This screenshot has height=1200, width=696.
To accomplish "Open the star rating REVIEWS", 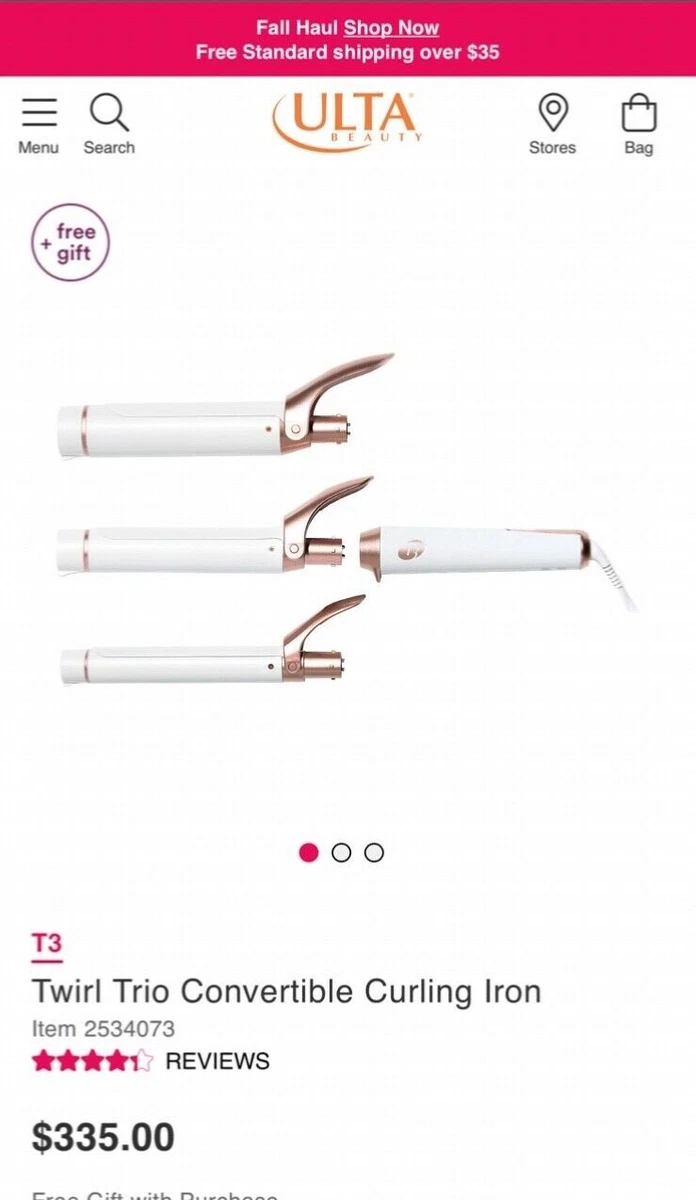I will pos(151,1061).
